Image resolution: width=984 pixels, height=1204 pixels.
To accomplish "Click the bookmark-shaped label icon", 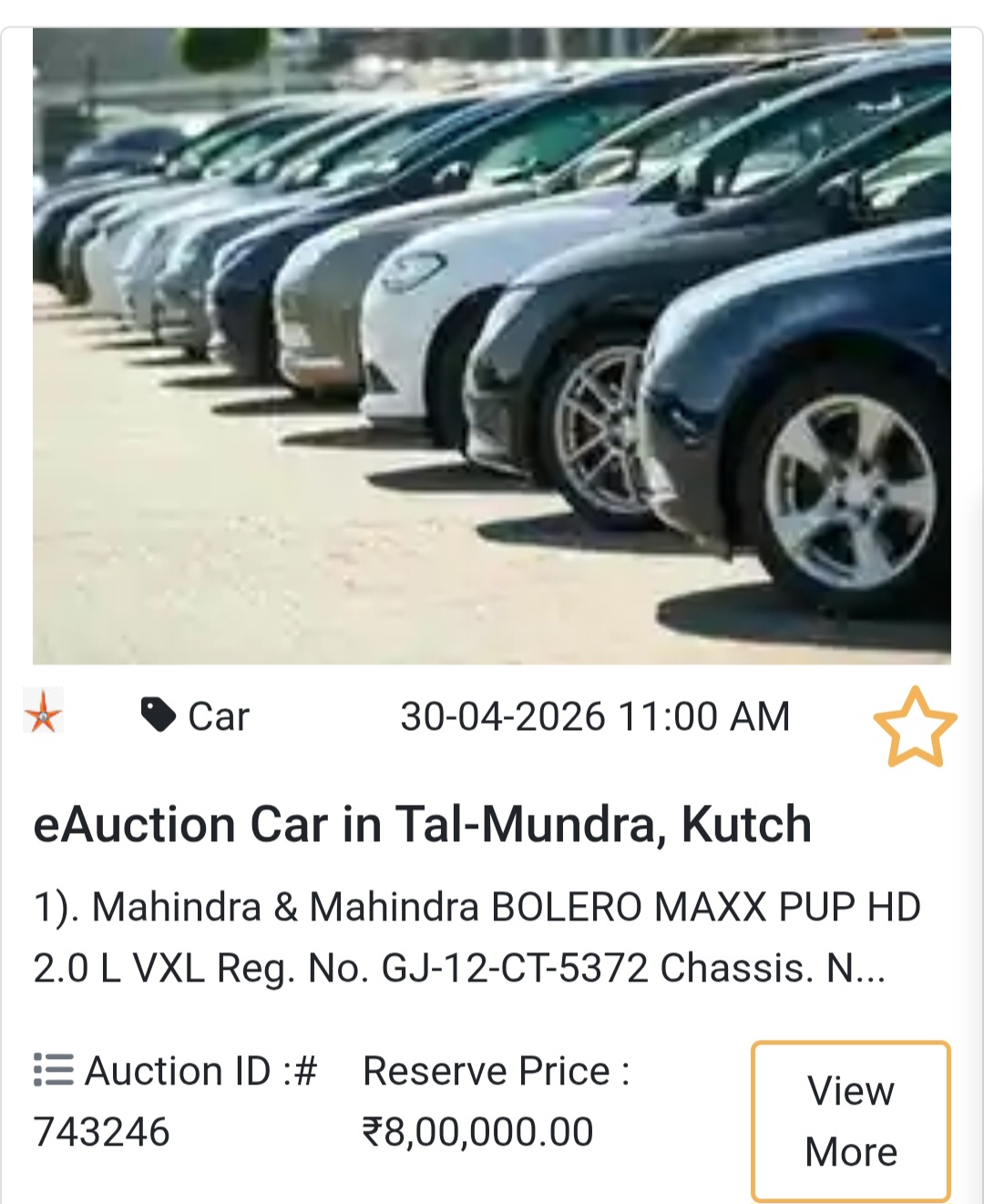I will click(160, 715).
